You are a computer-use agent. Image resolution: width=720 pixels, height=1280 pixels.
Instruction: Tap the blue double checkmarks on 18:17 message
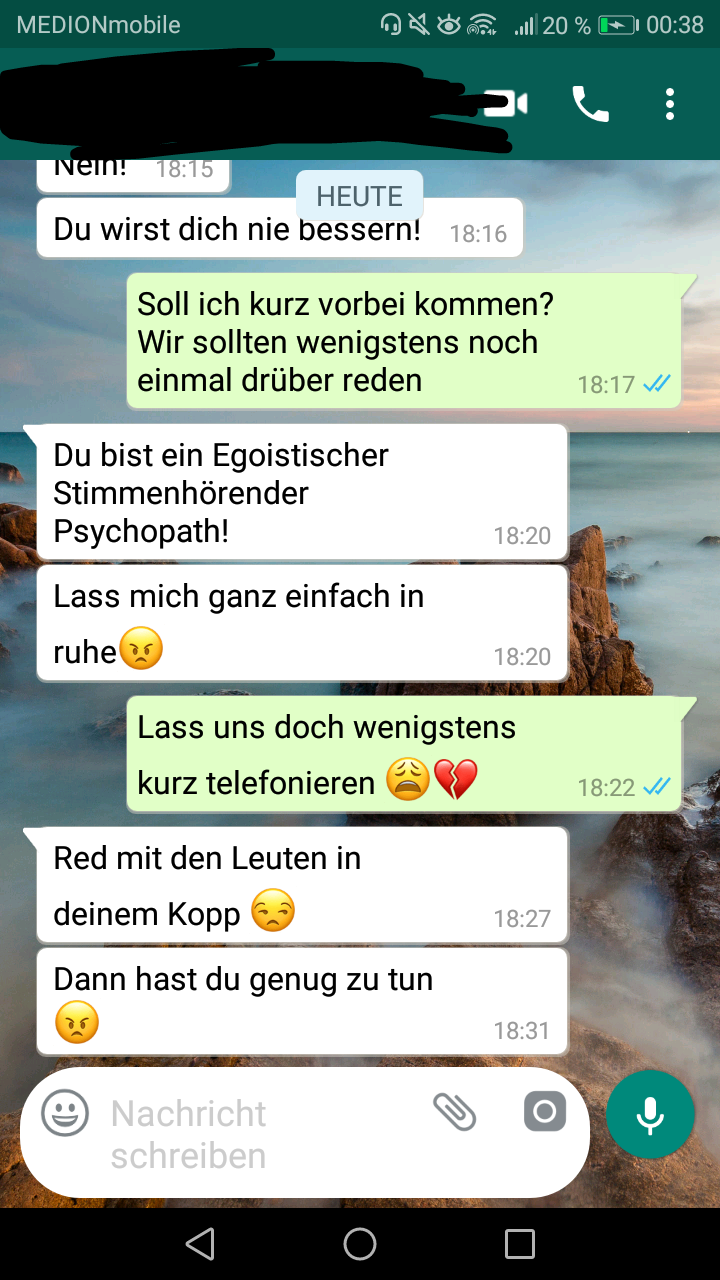657,383
